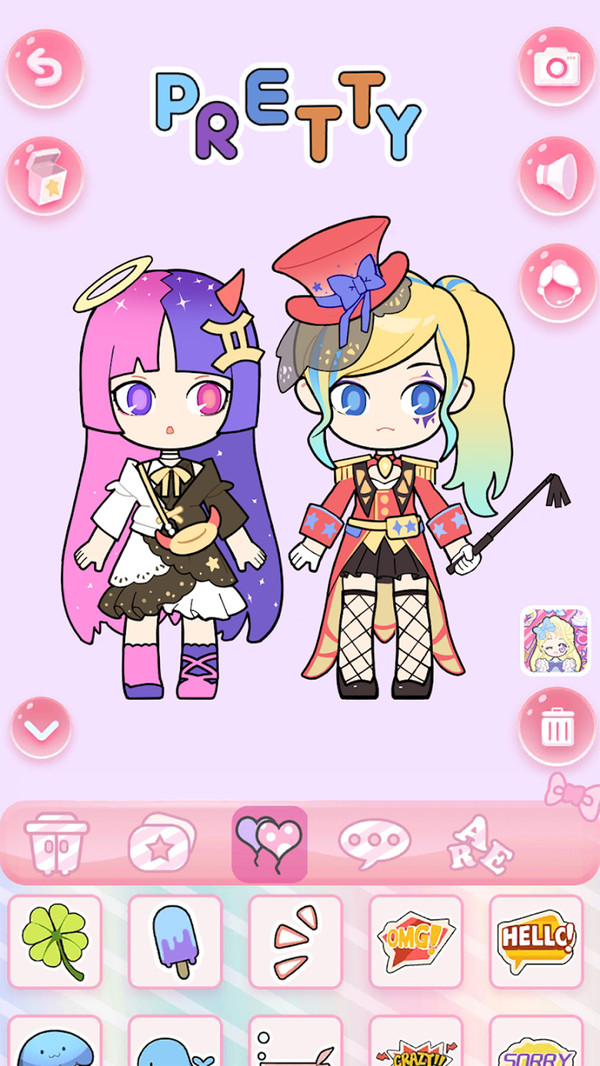The width and height of the screenshot is (600, 1066).
Task: Switch to the star bag category tab
Action: [x=163, y=844]
